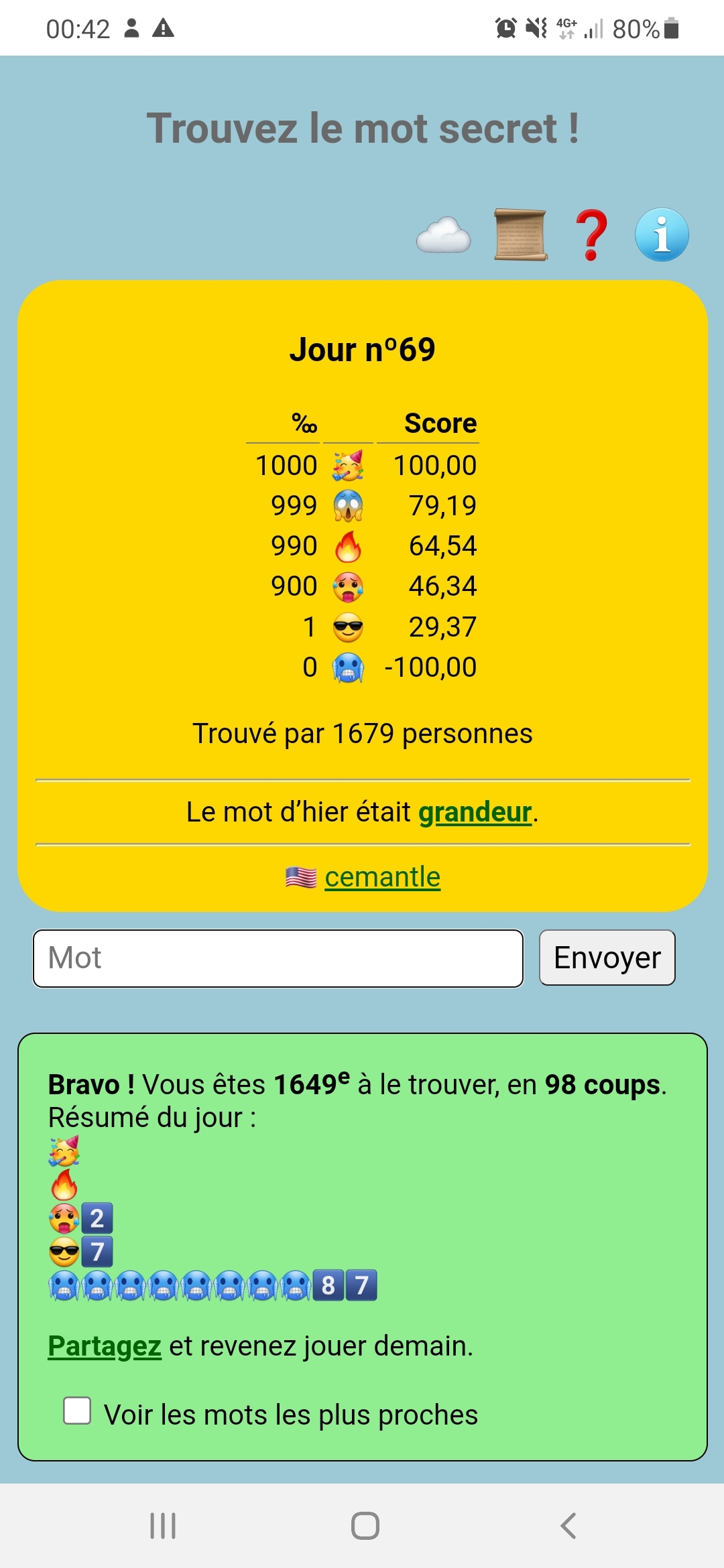Follow the cemantle link

click(382, 877)
